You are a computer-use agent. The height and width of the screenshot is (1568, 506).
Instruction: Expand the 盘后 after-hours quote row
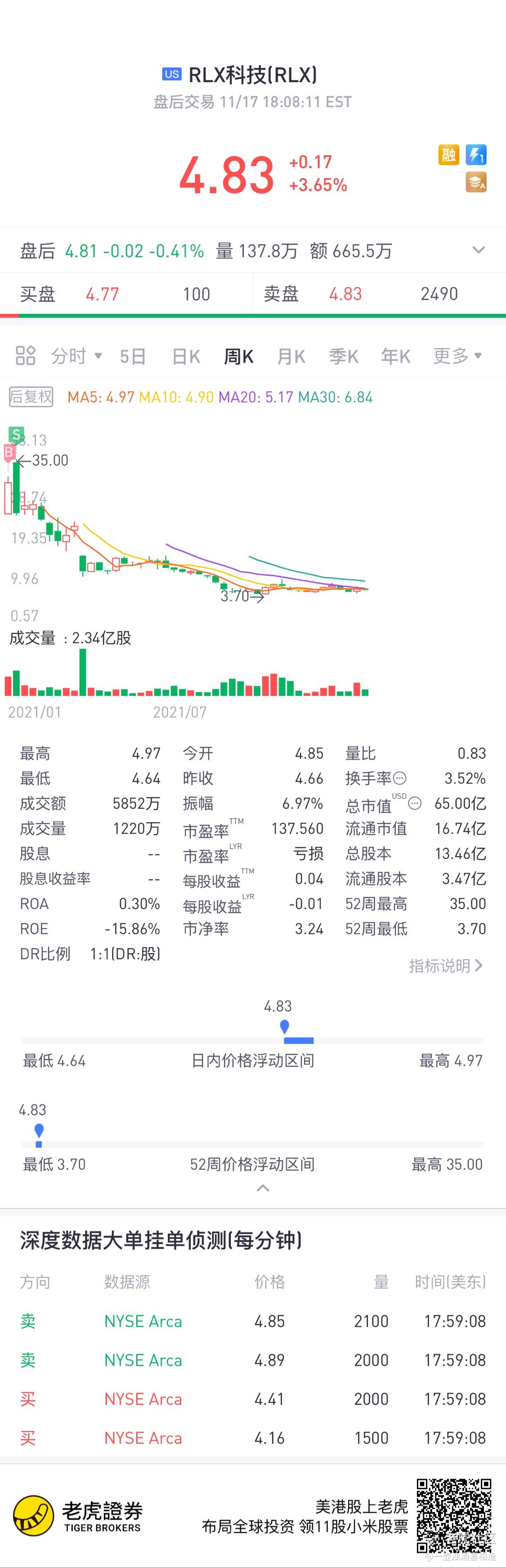tap(479, 250)
